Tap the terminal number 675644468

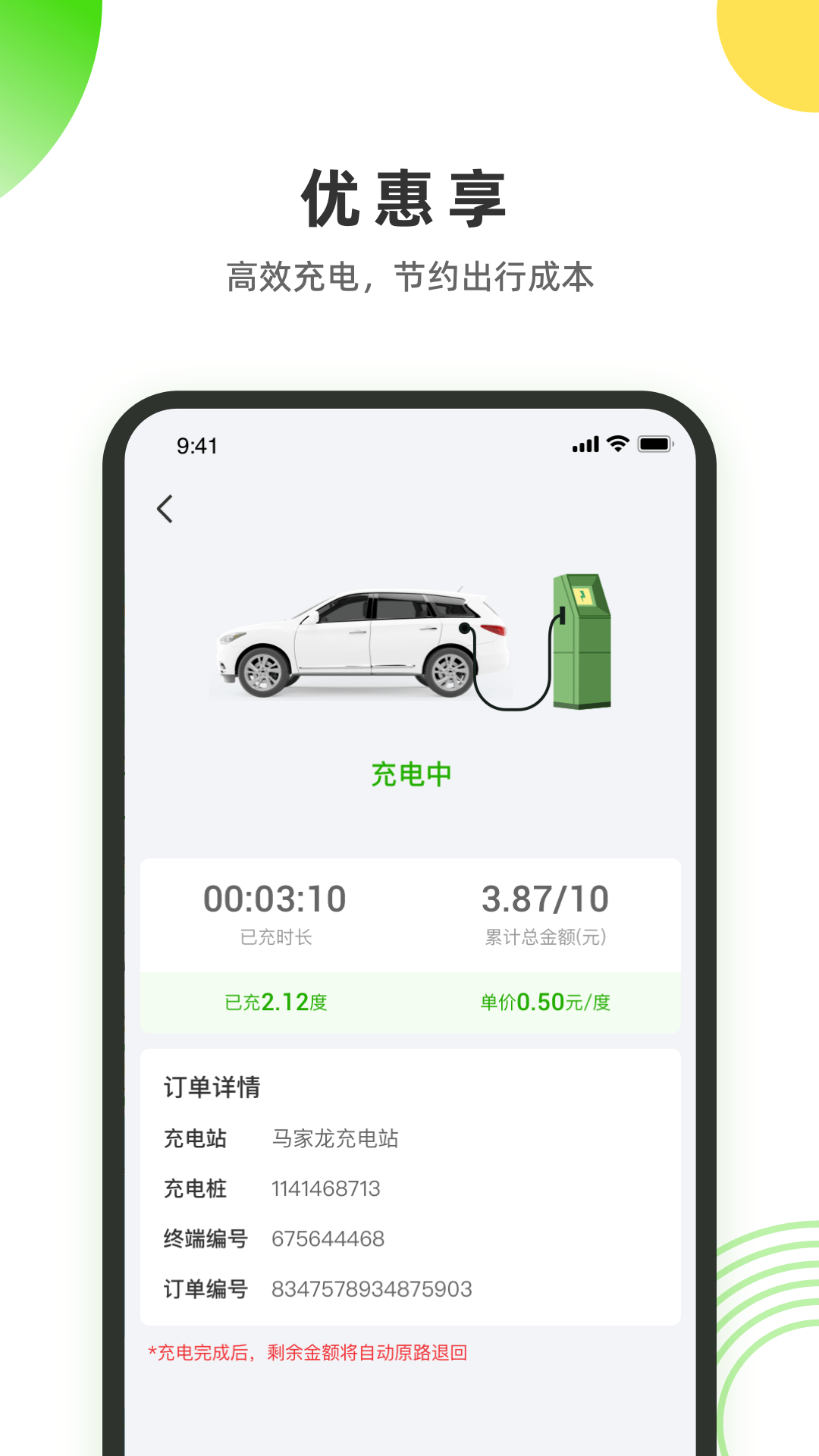tap(328, 1238)
